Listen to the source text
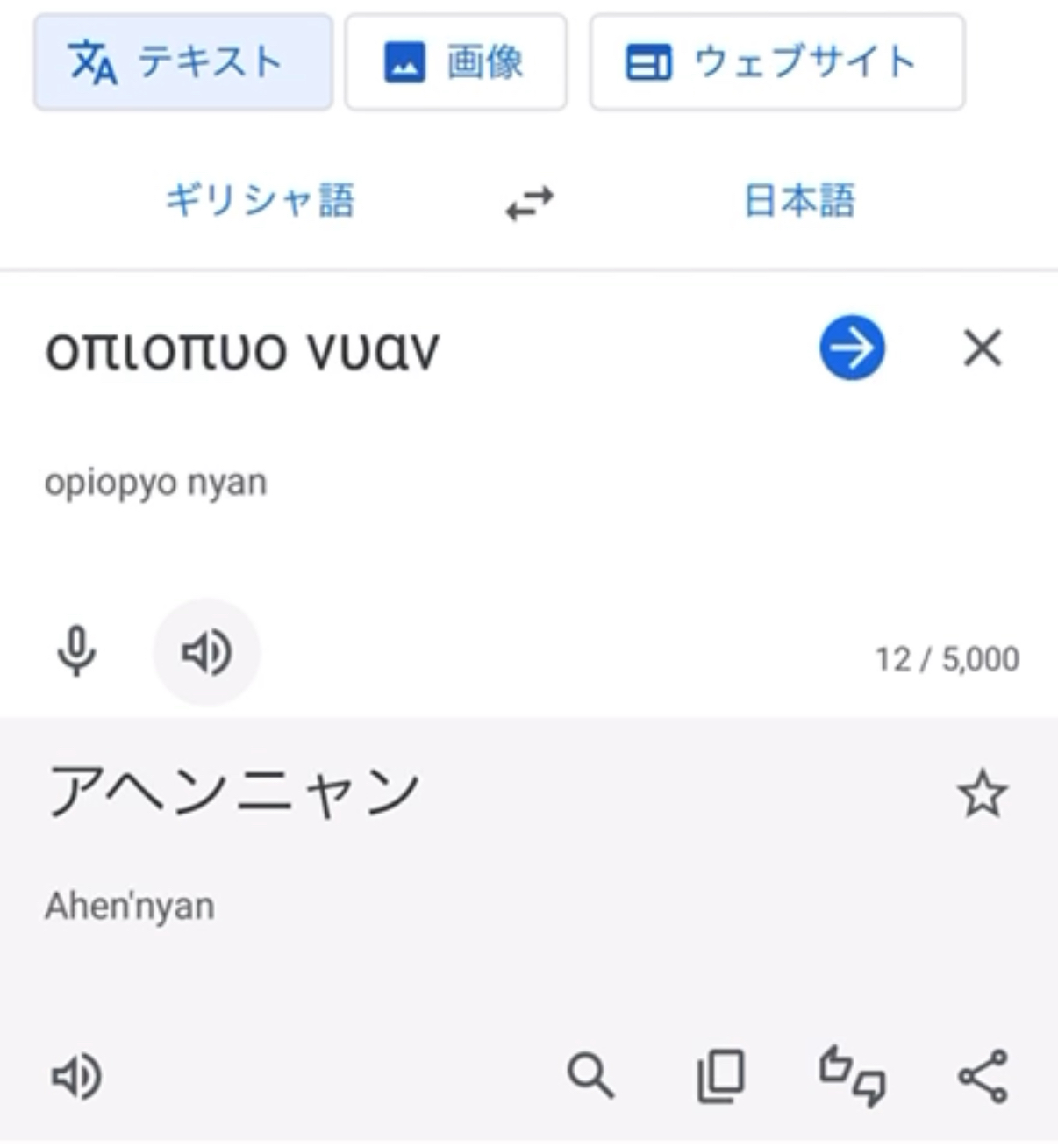The height and width of the screenshot is (1148, 1058). point(206,652)
